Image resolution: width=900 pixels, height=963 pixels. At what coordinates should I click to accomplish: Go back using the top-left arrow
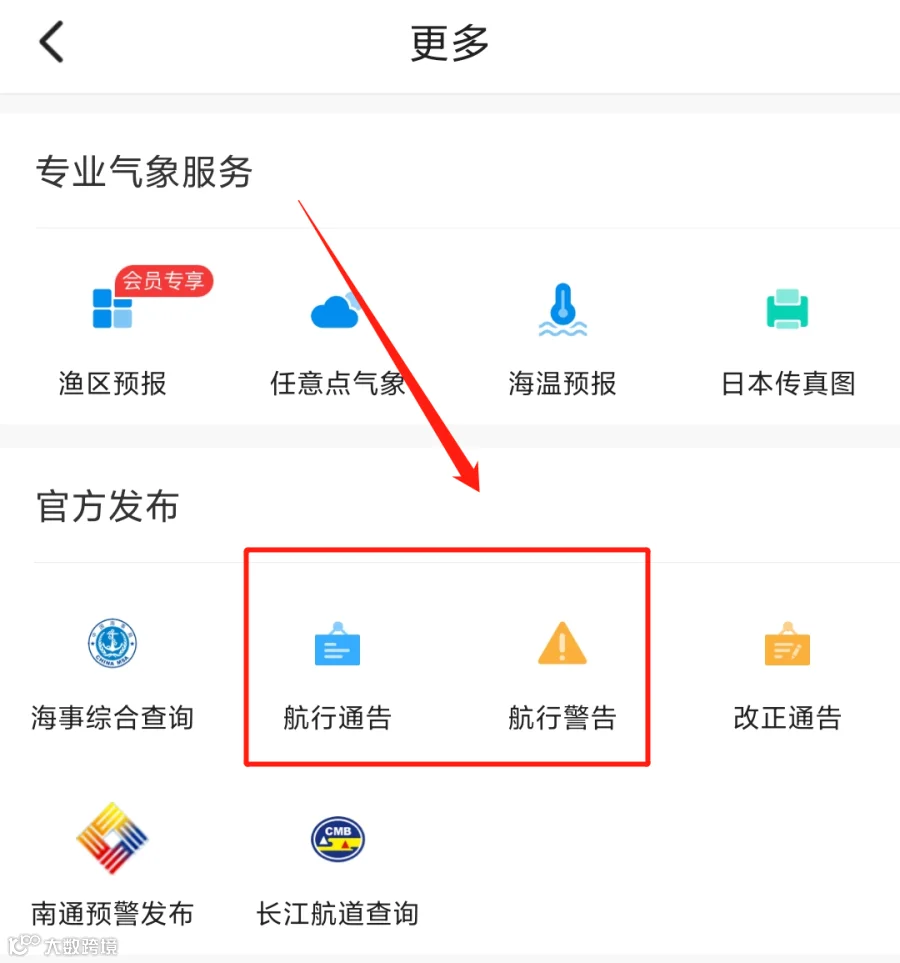click(x=52, y=42)
